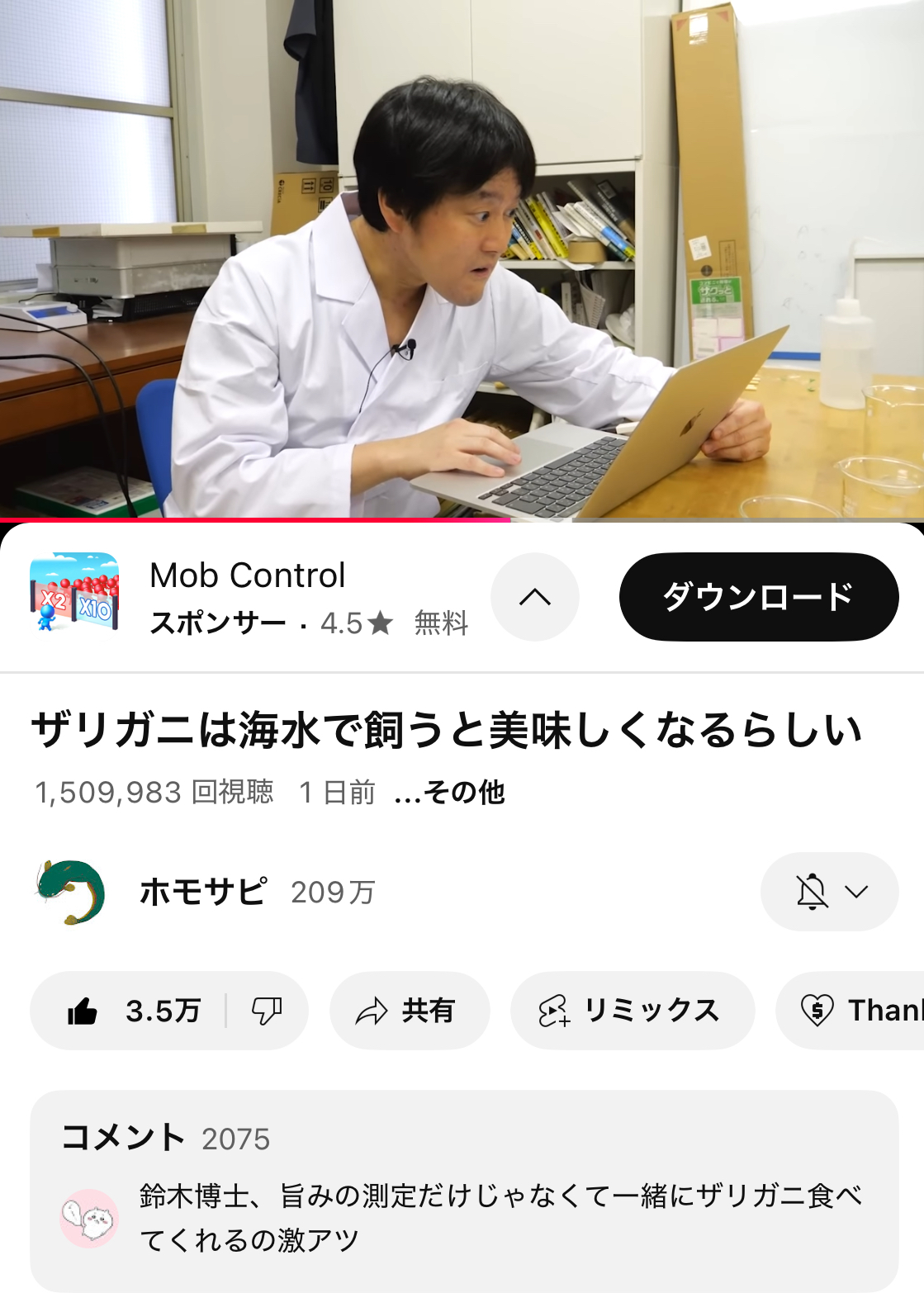Dislike this video

pos(266,1011)
